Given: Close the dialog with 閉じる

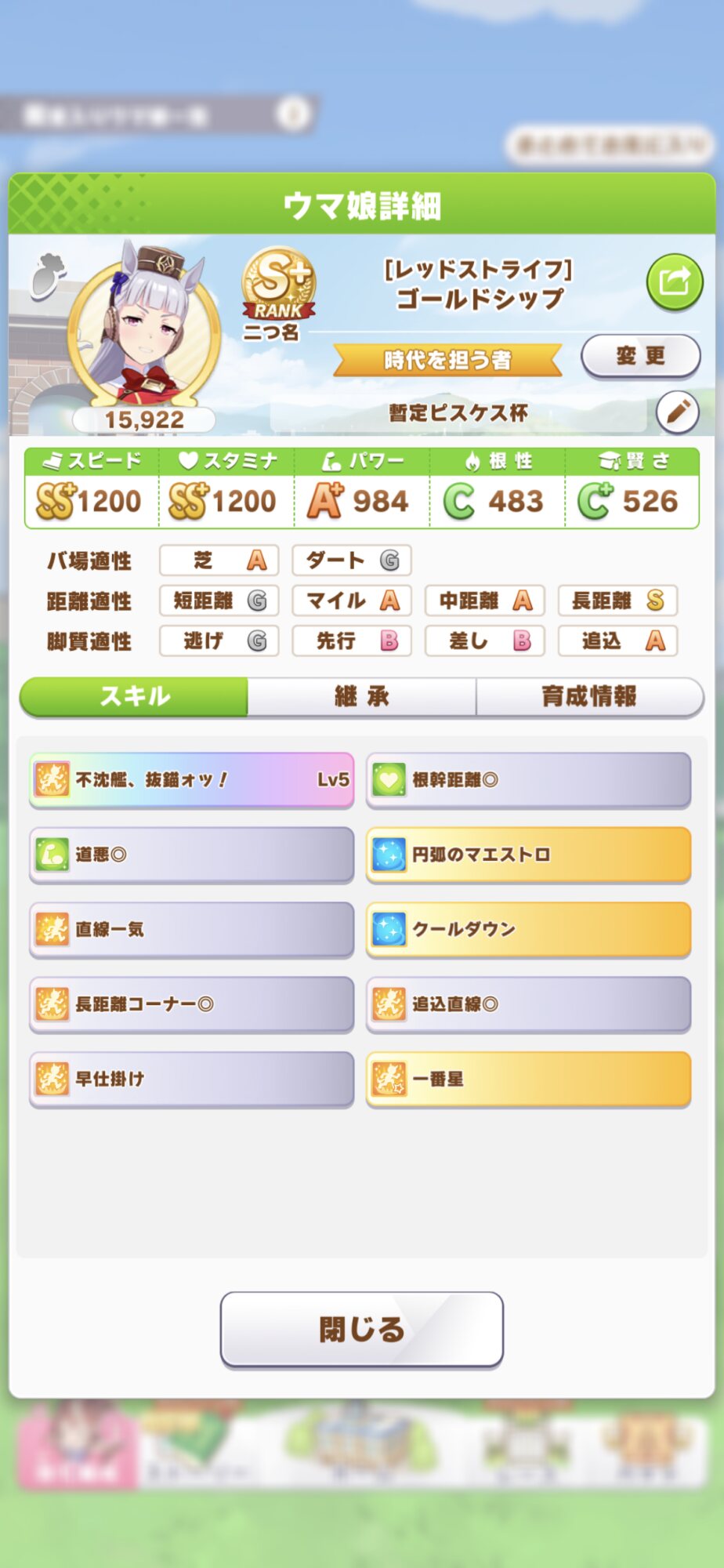Looking at the screenshot, I should [361, 1329].
